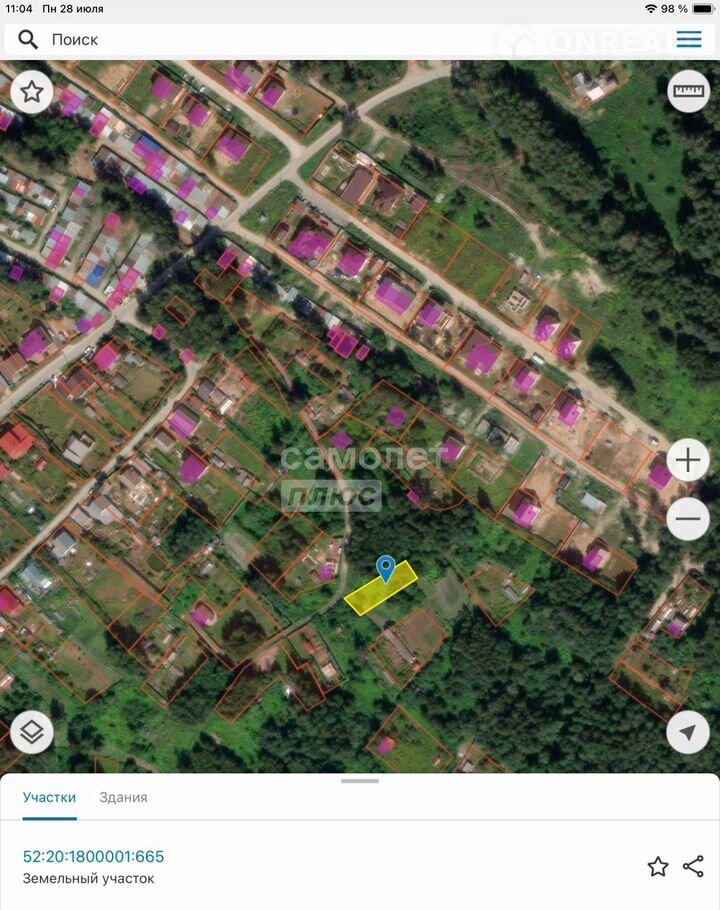
Task: Add parcel 52:20:1800001:665 to favorites
Action: point(658,867)
